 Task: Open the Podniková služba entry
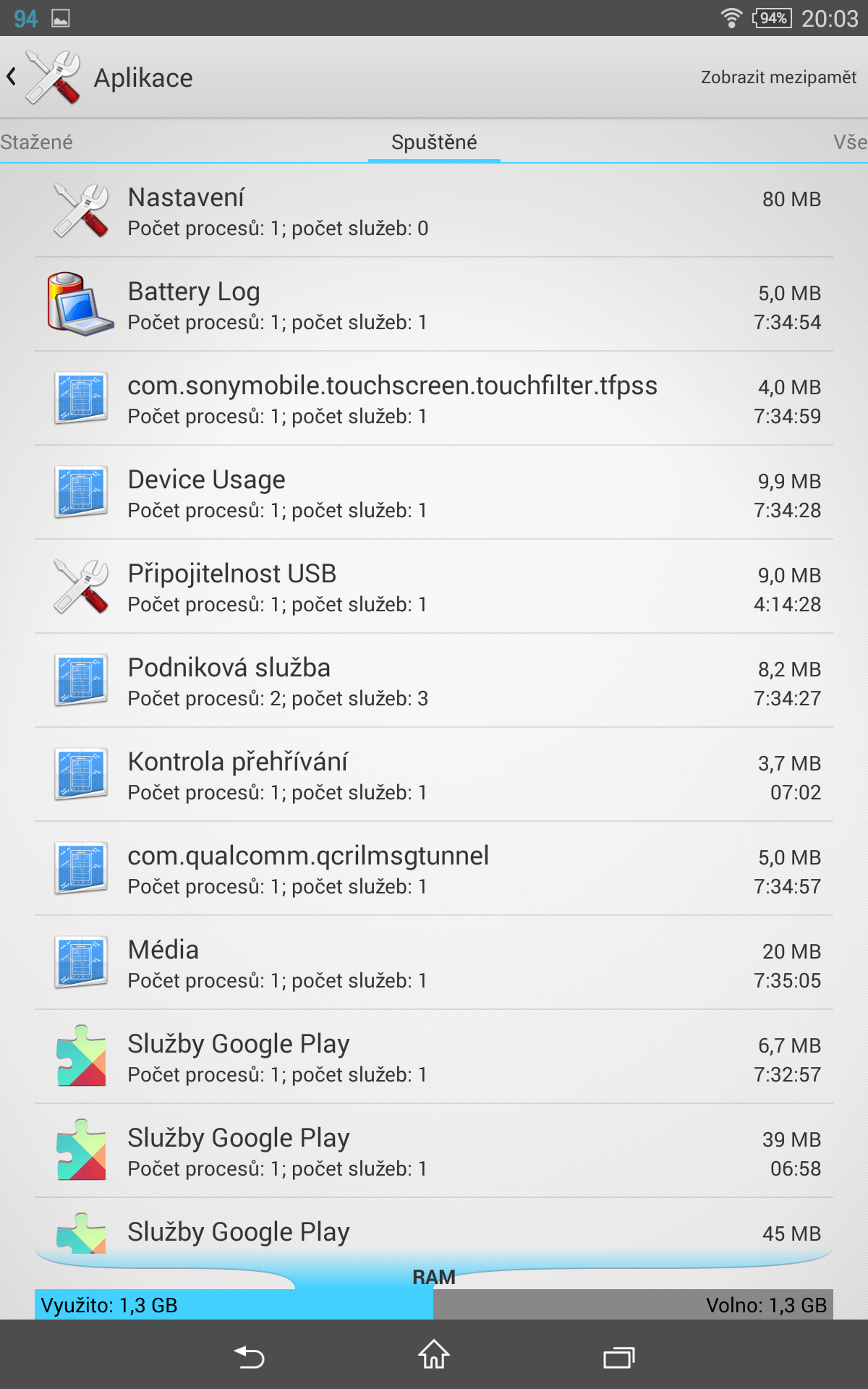pyautogui.click(x=434, y=681)
